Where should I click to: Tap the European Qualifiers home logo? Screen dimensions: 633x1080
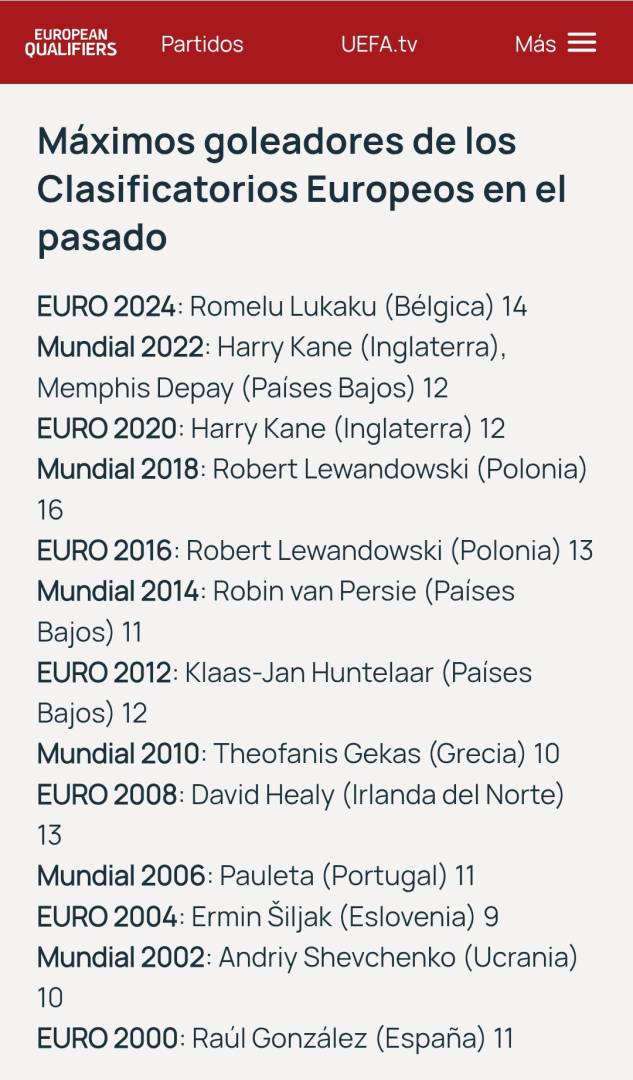point(71,43)
